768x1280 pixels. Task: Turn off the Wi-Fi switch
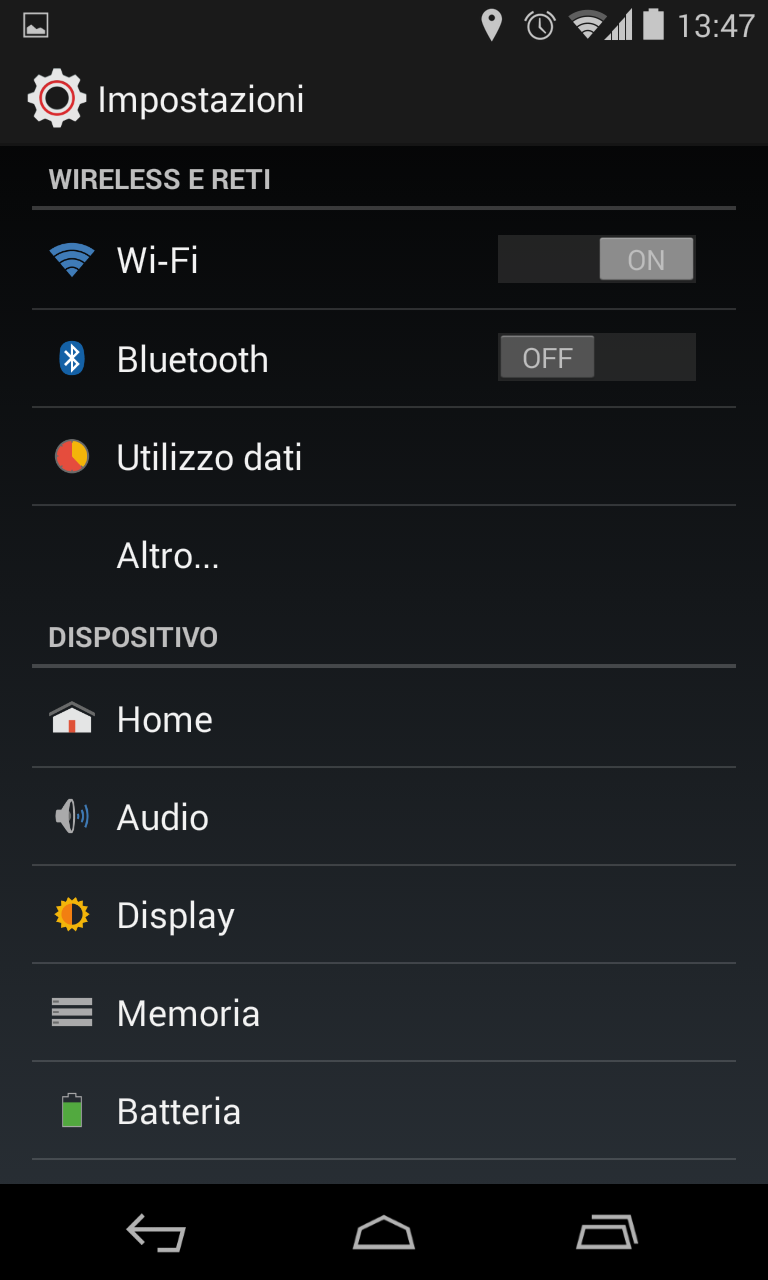(596, 260)
